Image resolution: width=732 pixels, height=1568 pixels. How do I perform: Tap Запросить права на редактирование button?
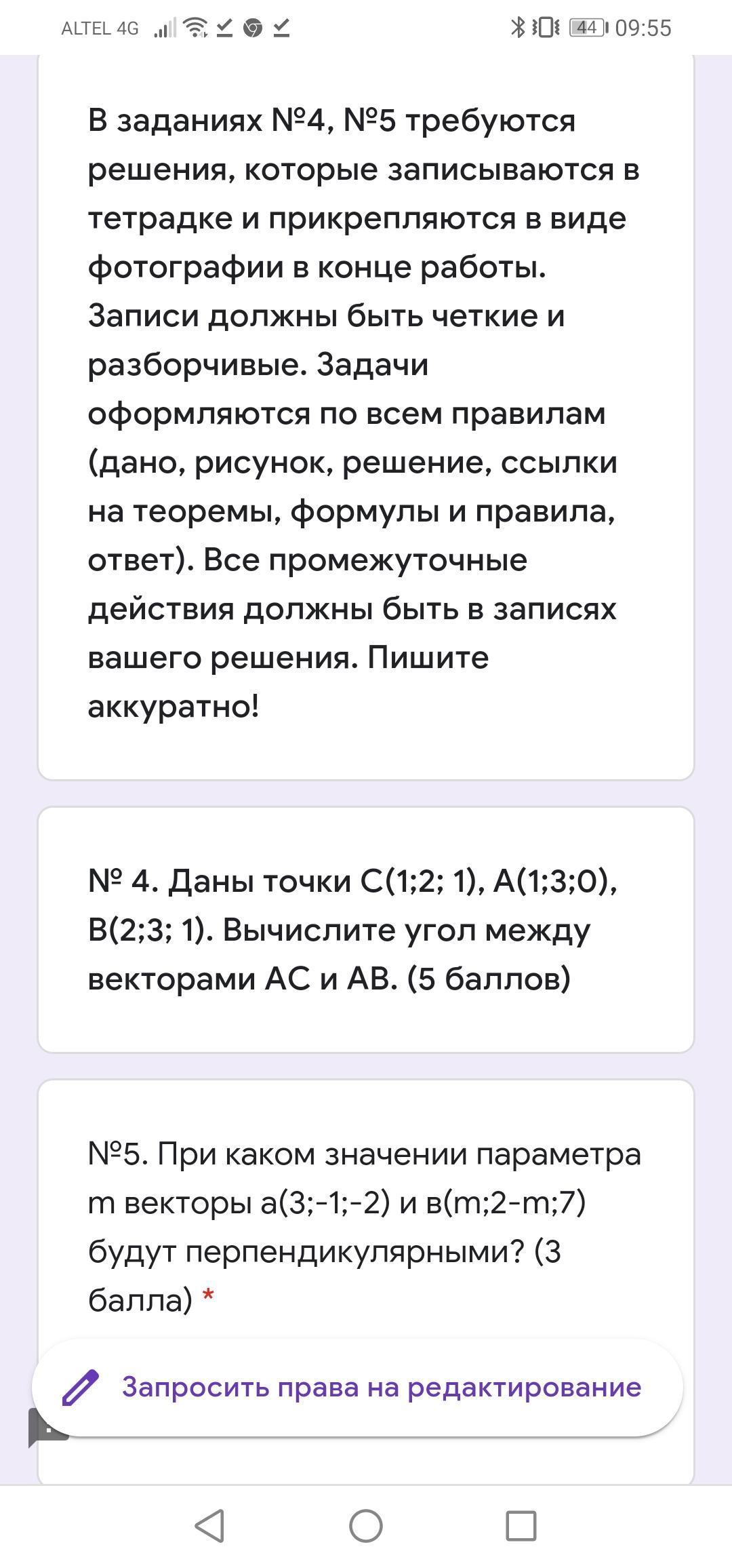coord(357,1387)
